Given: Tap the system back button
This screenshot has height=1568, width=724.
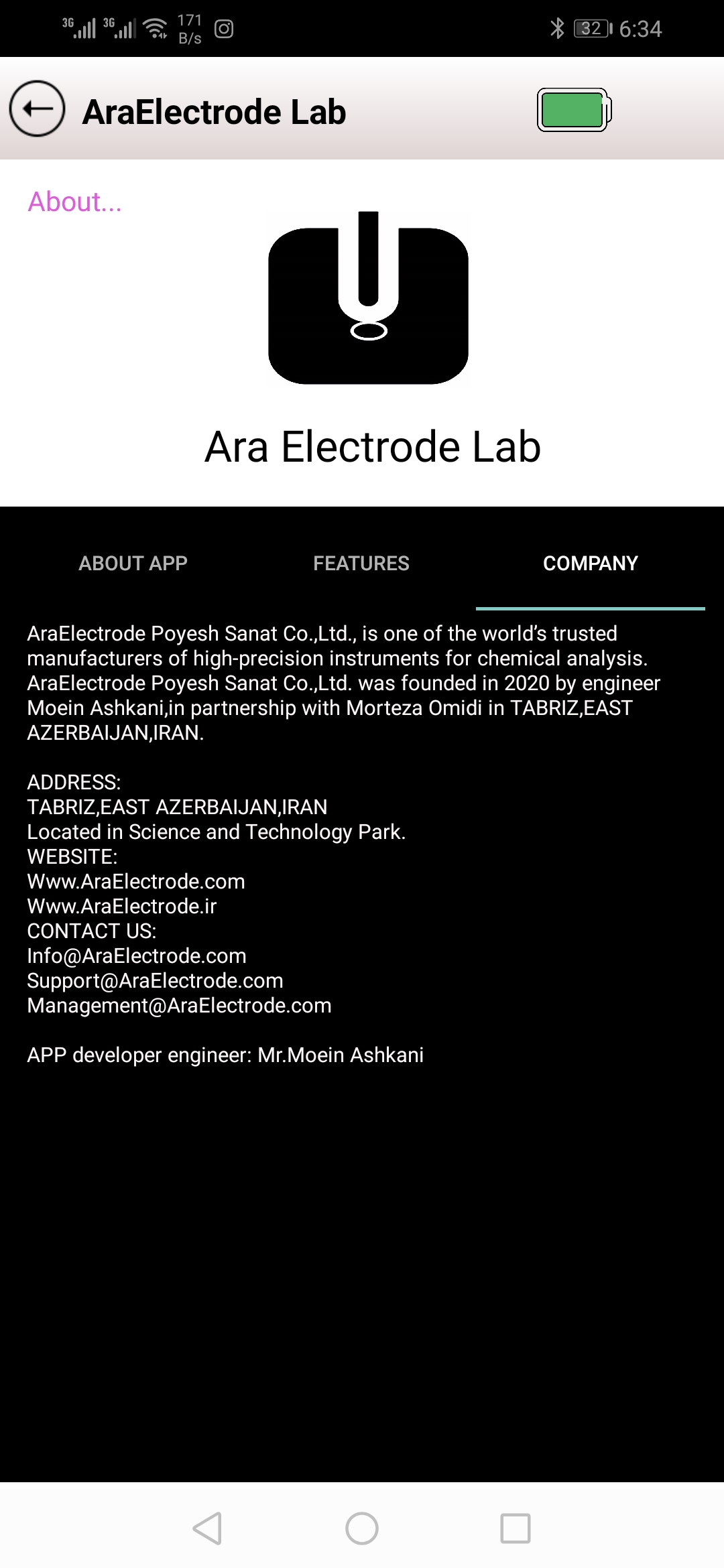Looking at the screenshot, I should coord(208,1528).
